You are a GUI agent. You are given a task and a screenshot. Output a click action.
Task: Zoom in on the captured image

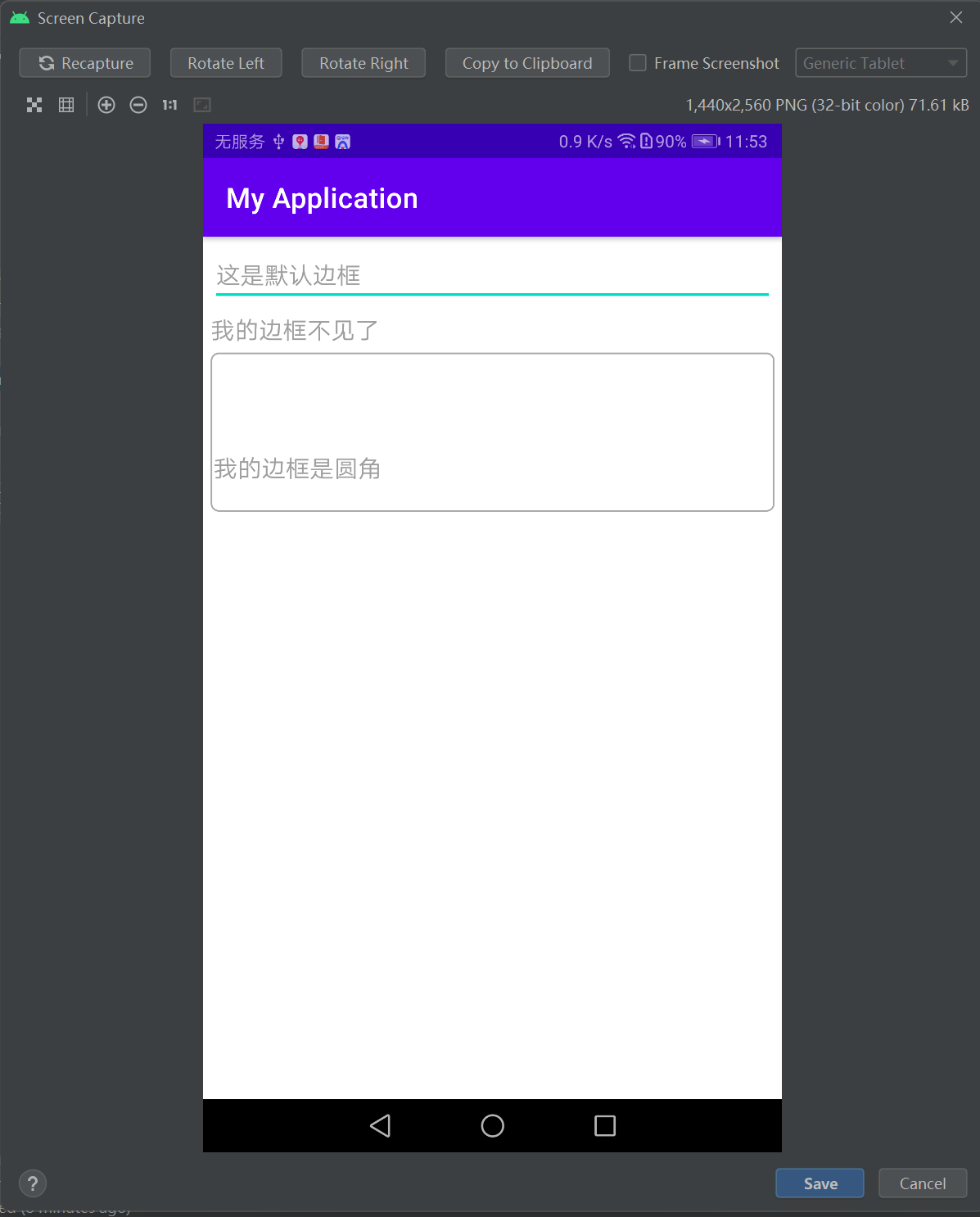[106, 105]
